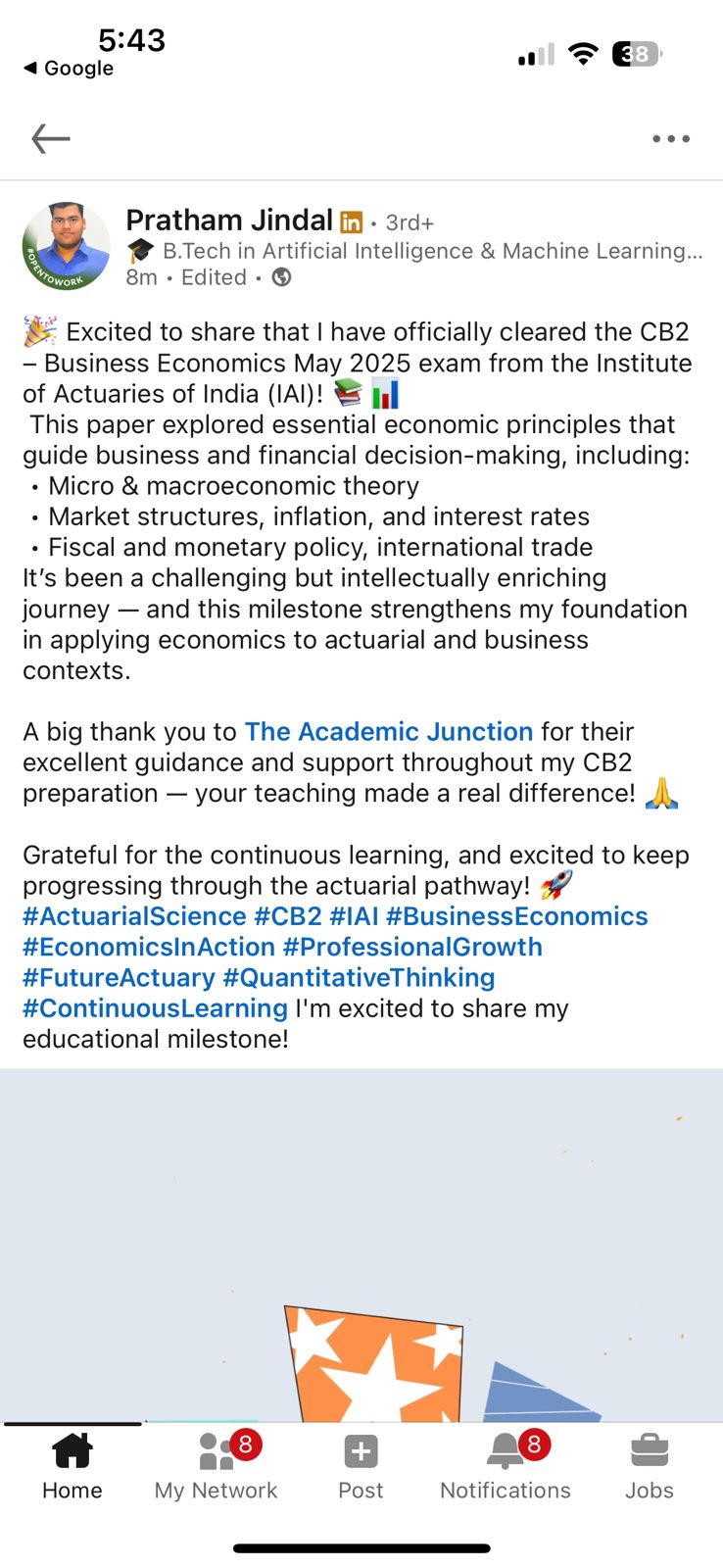
Task: Open the My Network tab
Action: pos(217,1465)
